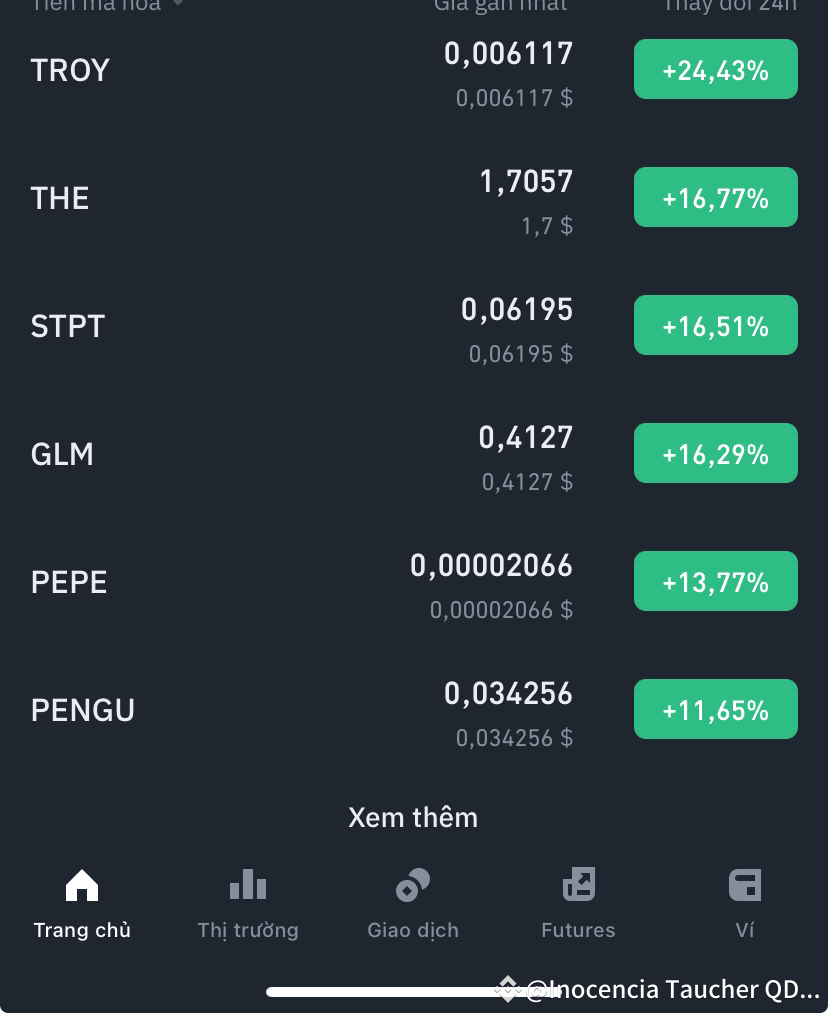Viewport: 828px width, 1013px height.
Task: Open the Ví wallet icon
Action: tap(744, 885)
